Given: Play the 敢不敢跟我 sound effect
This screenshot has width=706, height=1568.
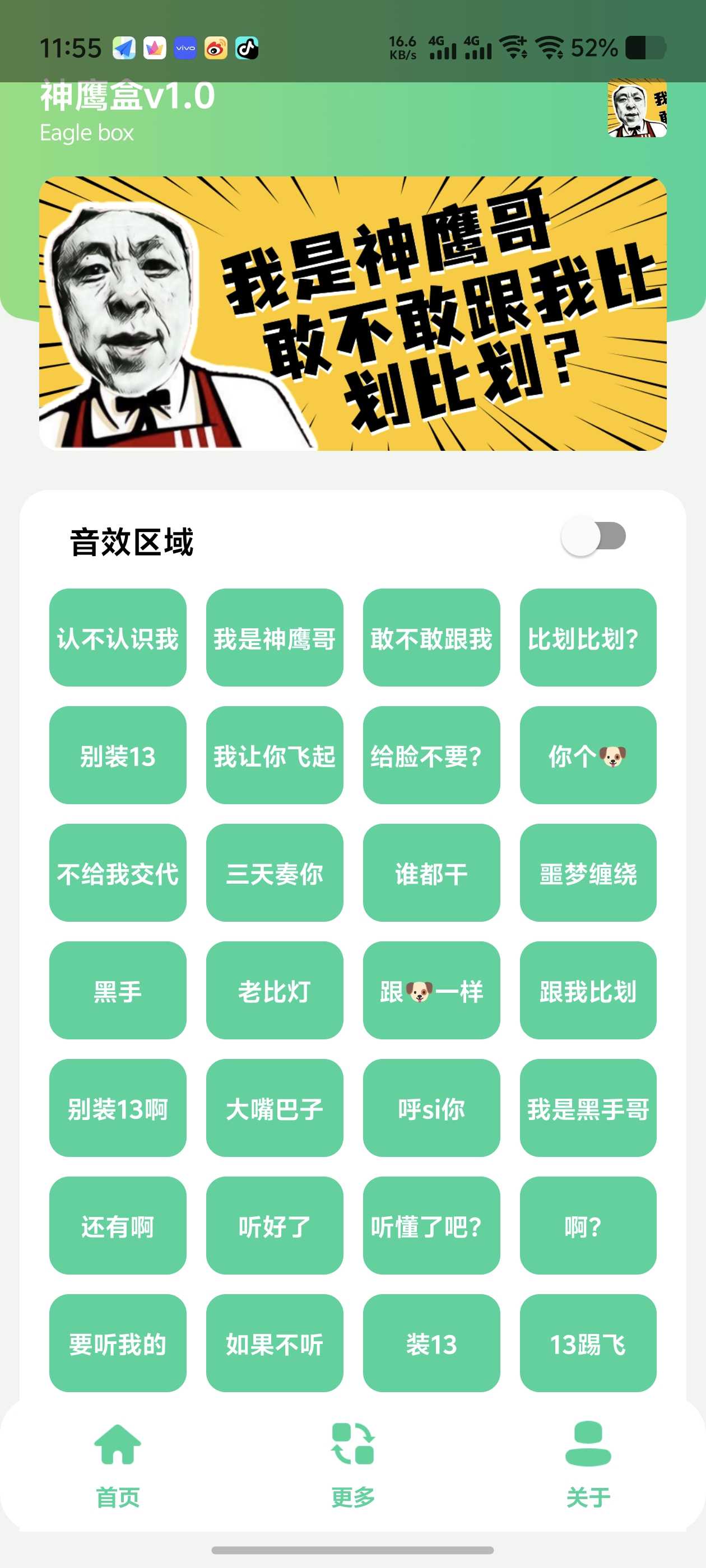Looking at the screenshot, I should tap(431, 637).
